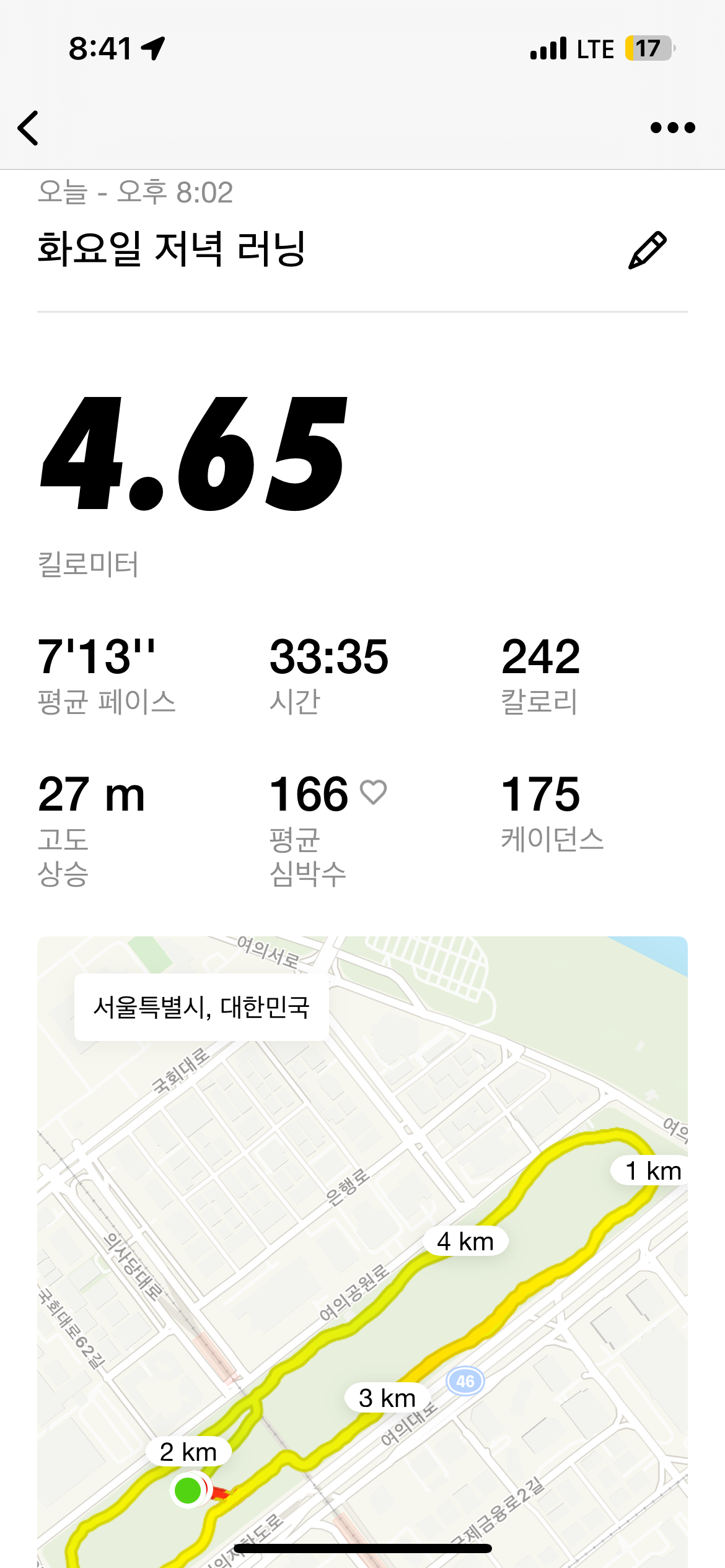Tap the date label 오늘 - 오후 8:02
Screen dimensions: 725x1568
pos(135,192)
